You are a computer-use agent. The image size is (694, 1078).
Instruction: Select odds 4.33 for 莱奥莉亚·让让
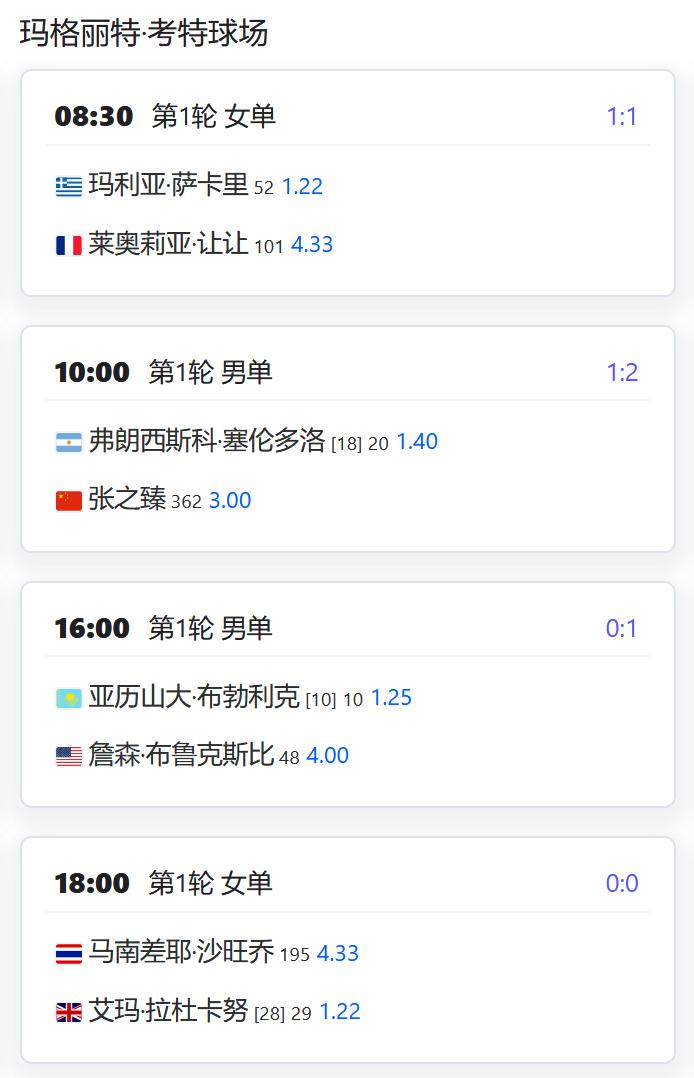pyautogui.click(x=312, y=245)
